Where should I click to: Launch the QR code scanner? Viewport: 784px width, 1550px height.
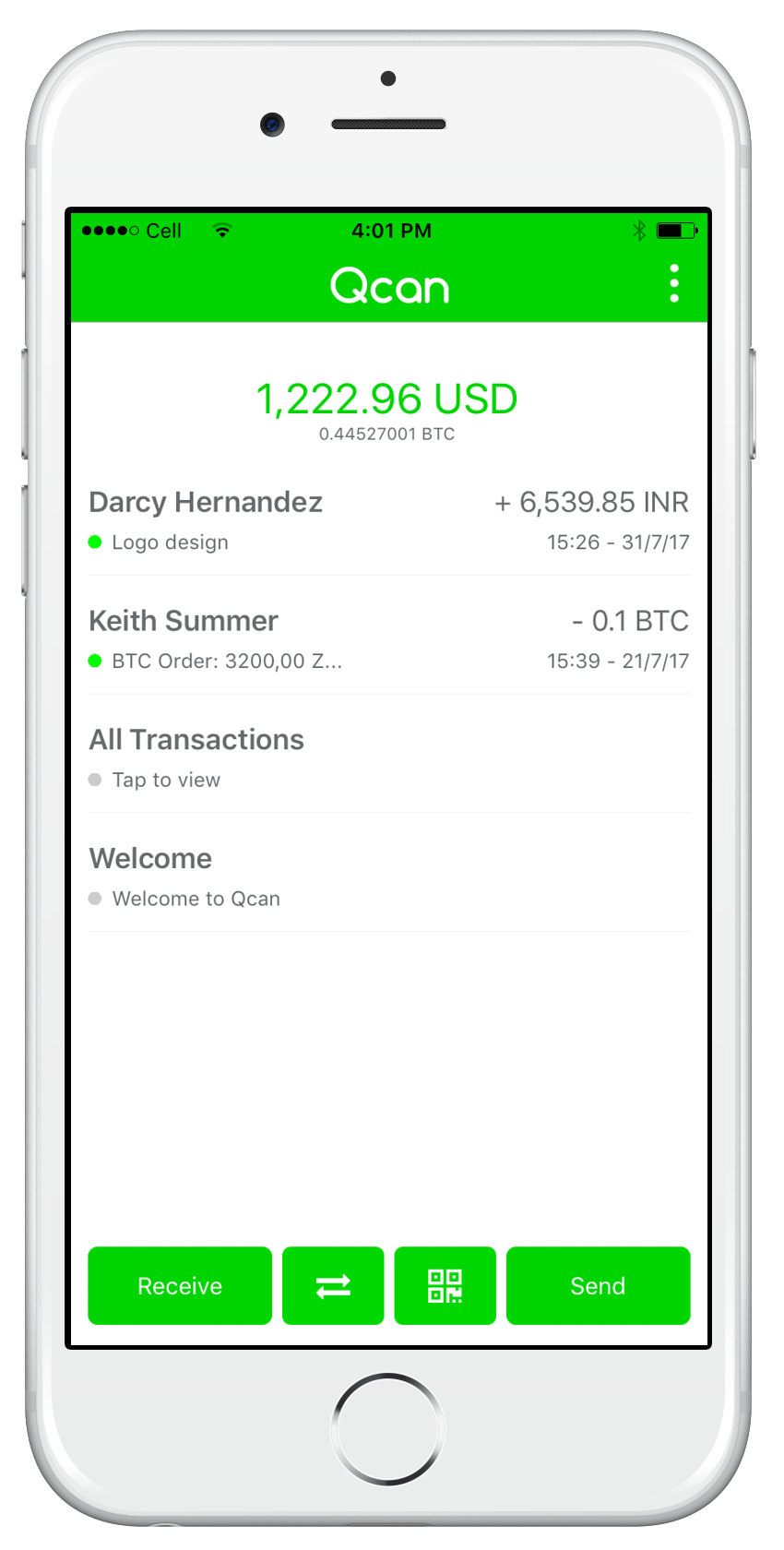[445, 1285]
